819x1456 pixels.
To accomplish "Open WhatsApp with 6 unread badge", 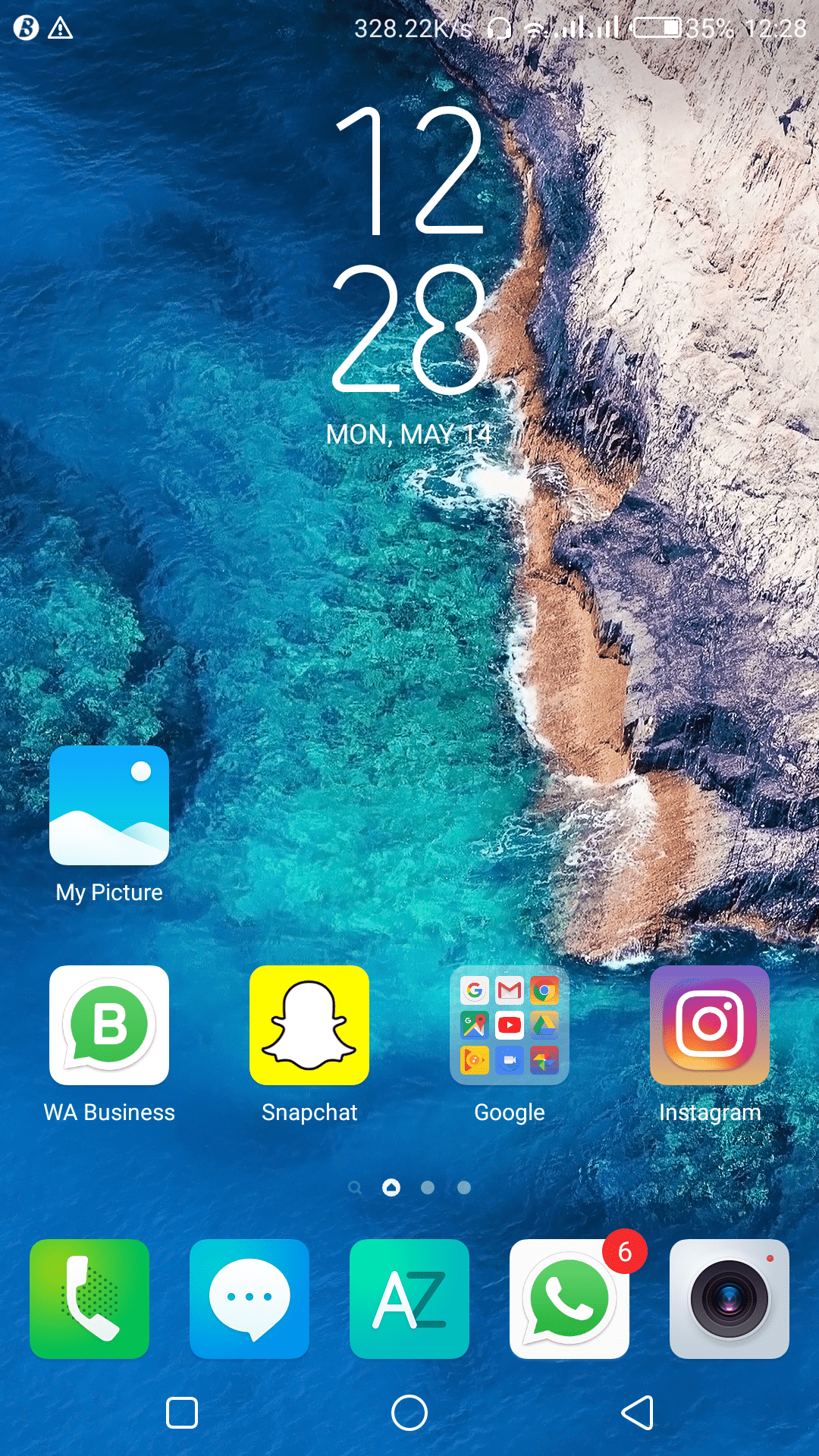I will coord(570,1299).
